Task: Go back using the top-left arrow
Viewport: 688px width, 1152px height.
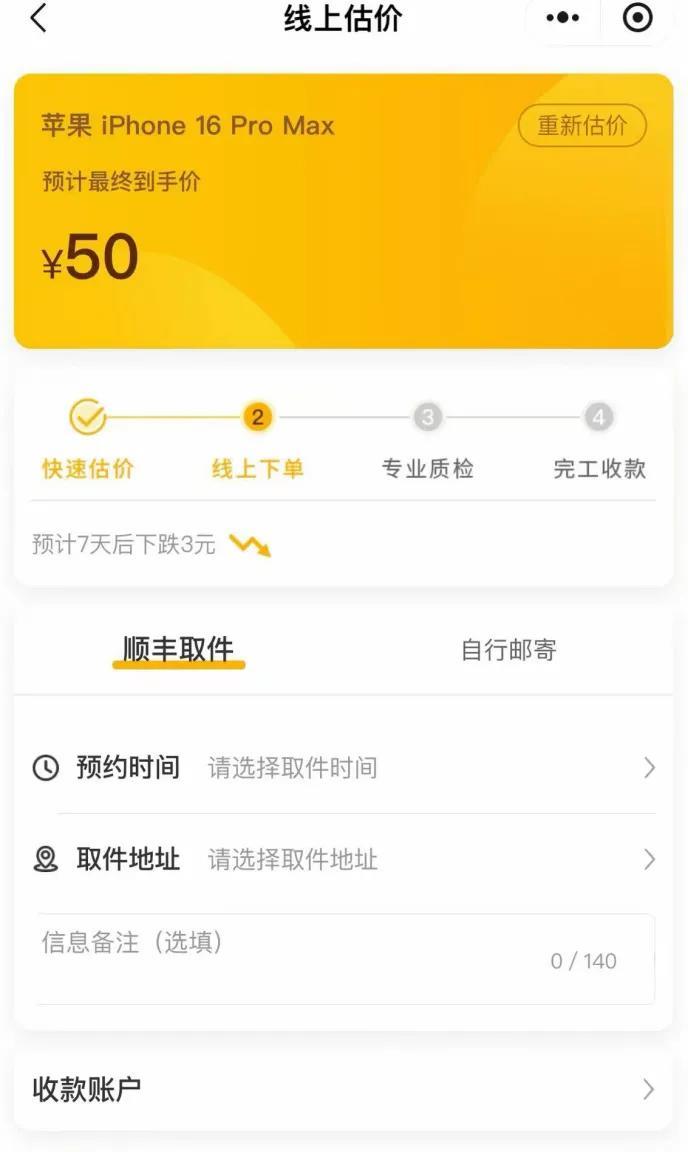Action: pyautogui.click(x=39, y=18)
